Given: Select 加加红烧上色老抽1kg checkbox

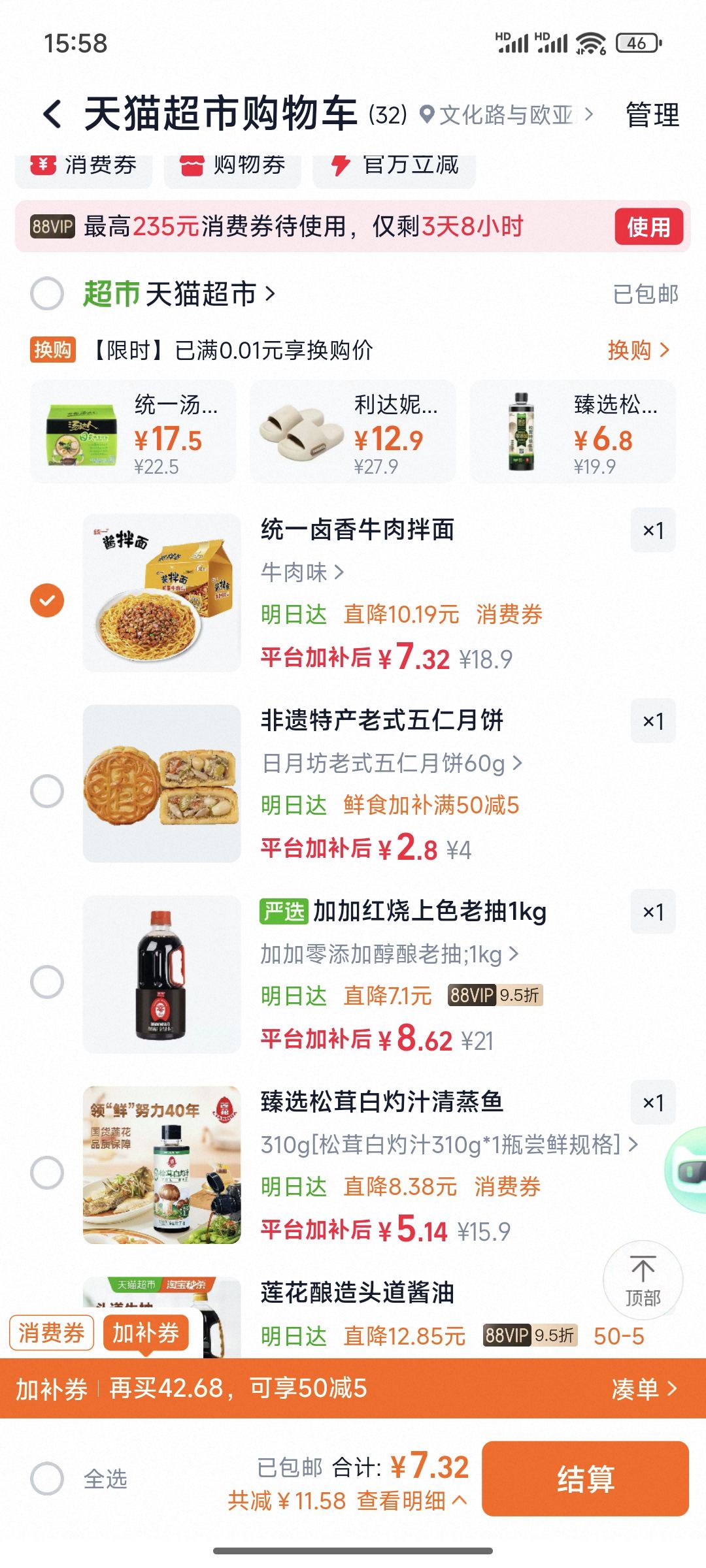Looking at the screenshot, I should (47, 981).
